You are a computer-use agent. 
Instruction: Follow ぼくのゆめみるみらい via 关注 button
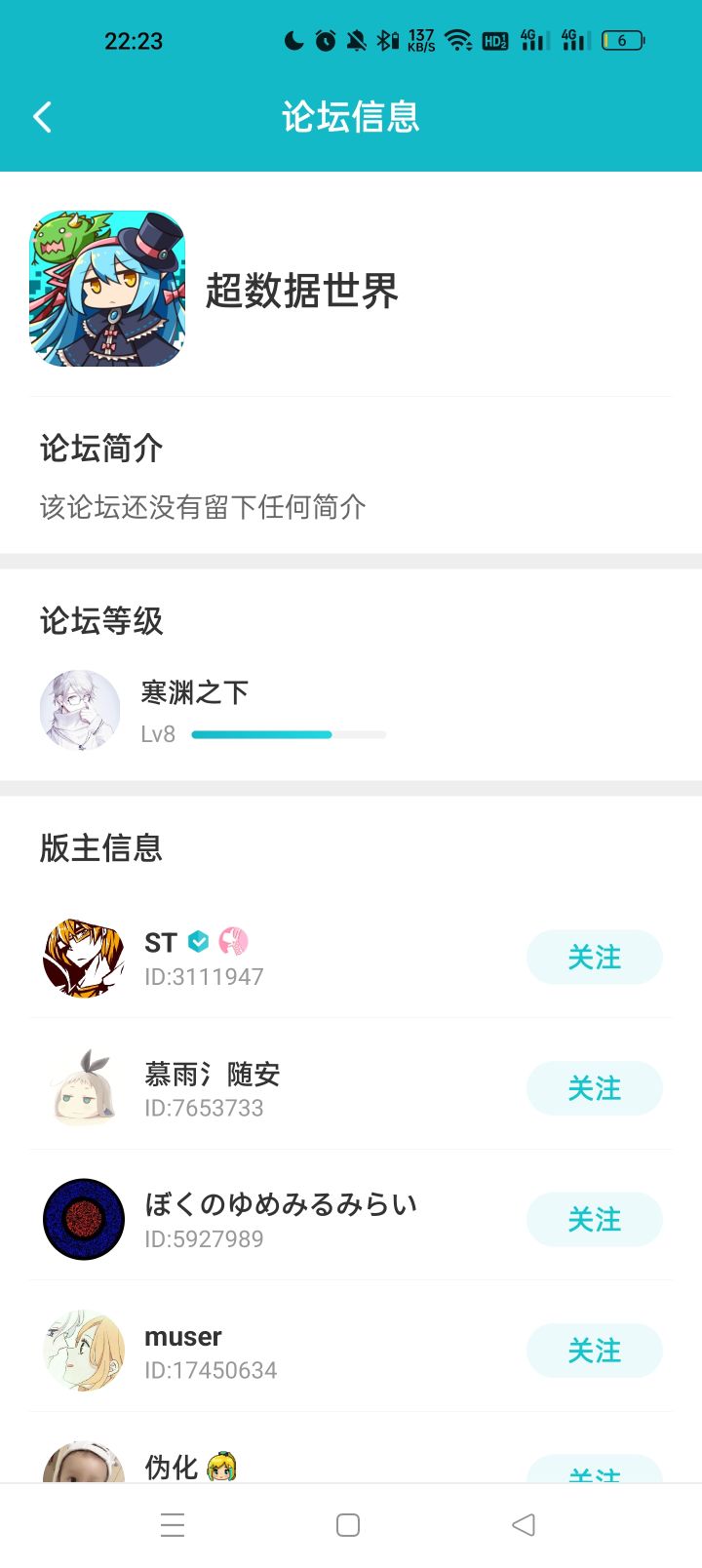point(595,1219)
